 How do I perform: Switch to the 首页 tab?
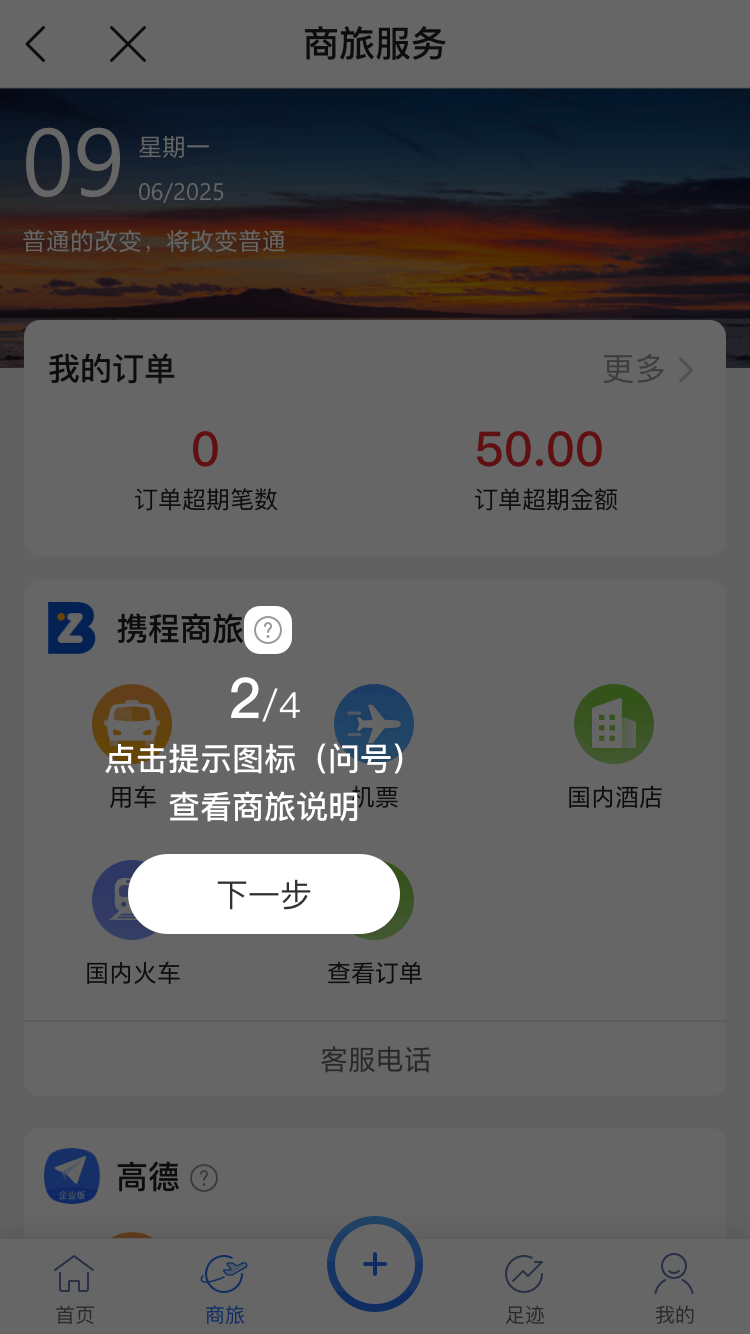75,1288
